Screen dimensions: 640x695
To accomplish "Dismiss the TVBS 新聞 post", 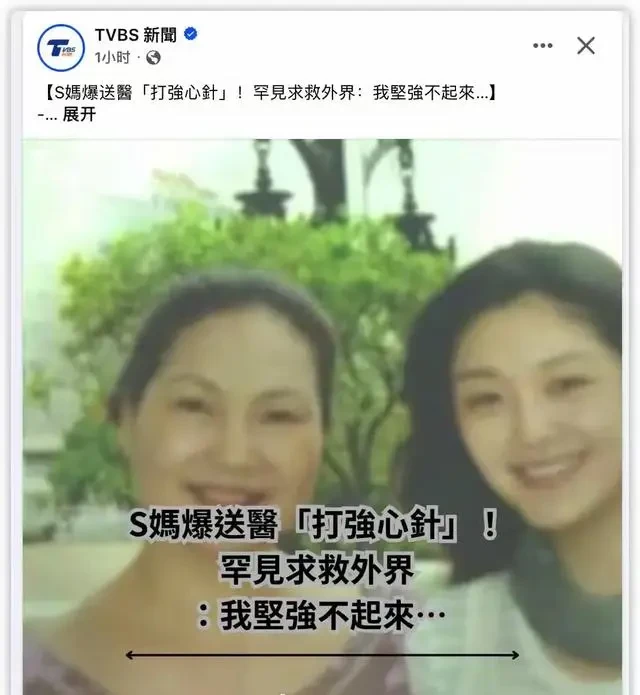I will point(586,45).
